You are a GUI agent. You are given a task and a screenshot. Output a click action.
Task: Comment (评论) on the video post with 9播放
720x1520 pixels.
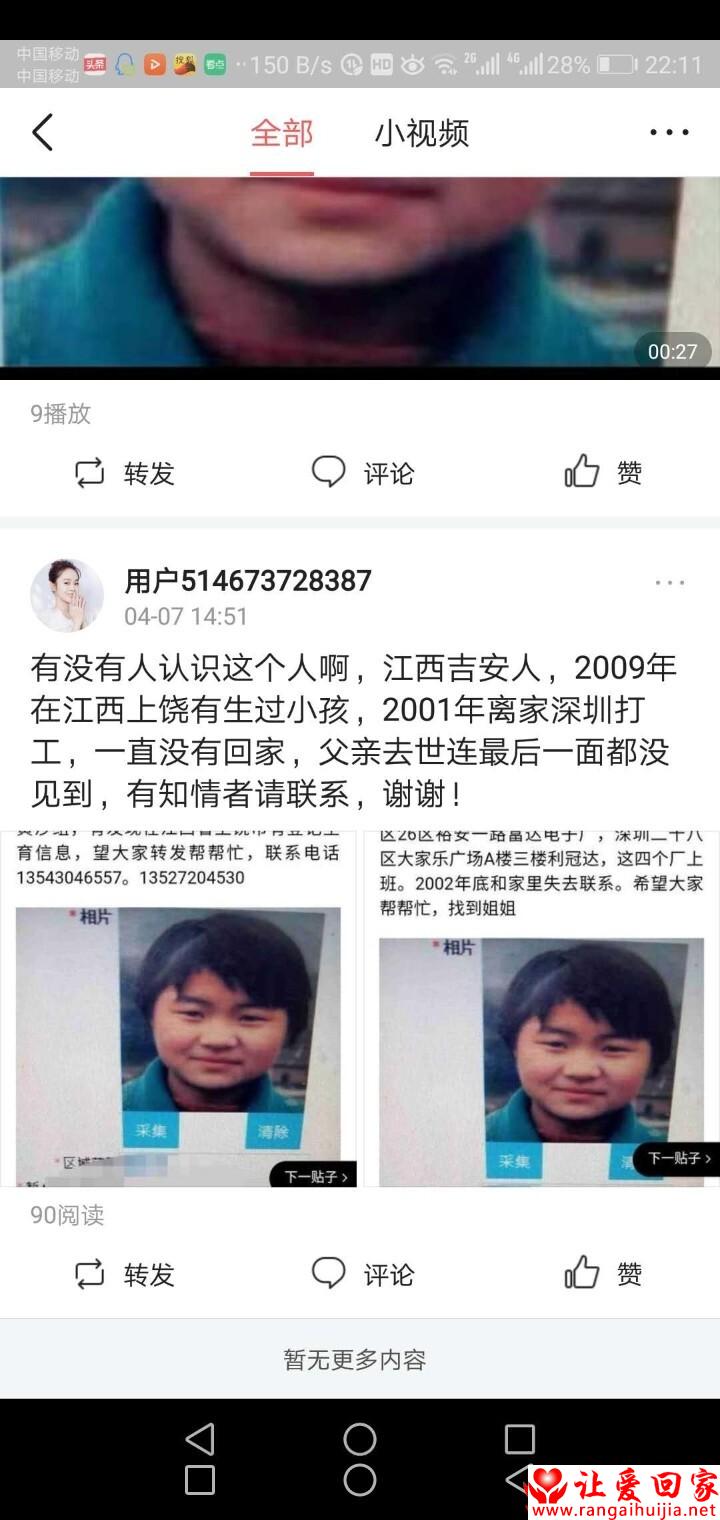coord(362,473)
